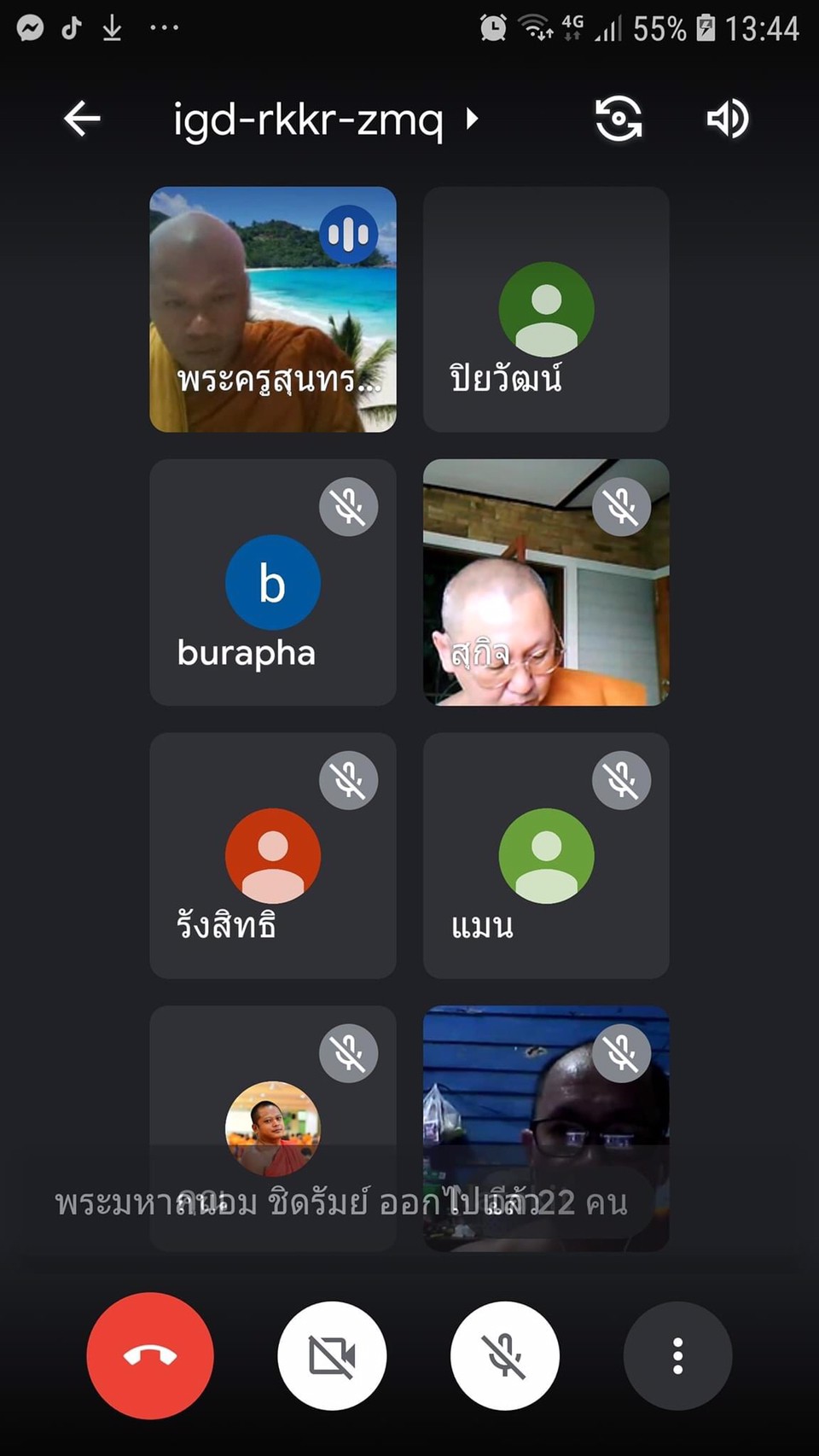
Task: Open the burapha participant tile
Action: coord(273,582)
